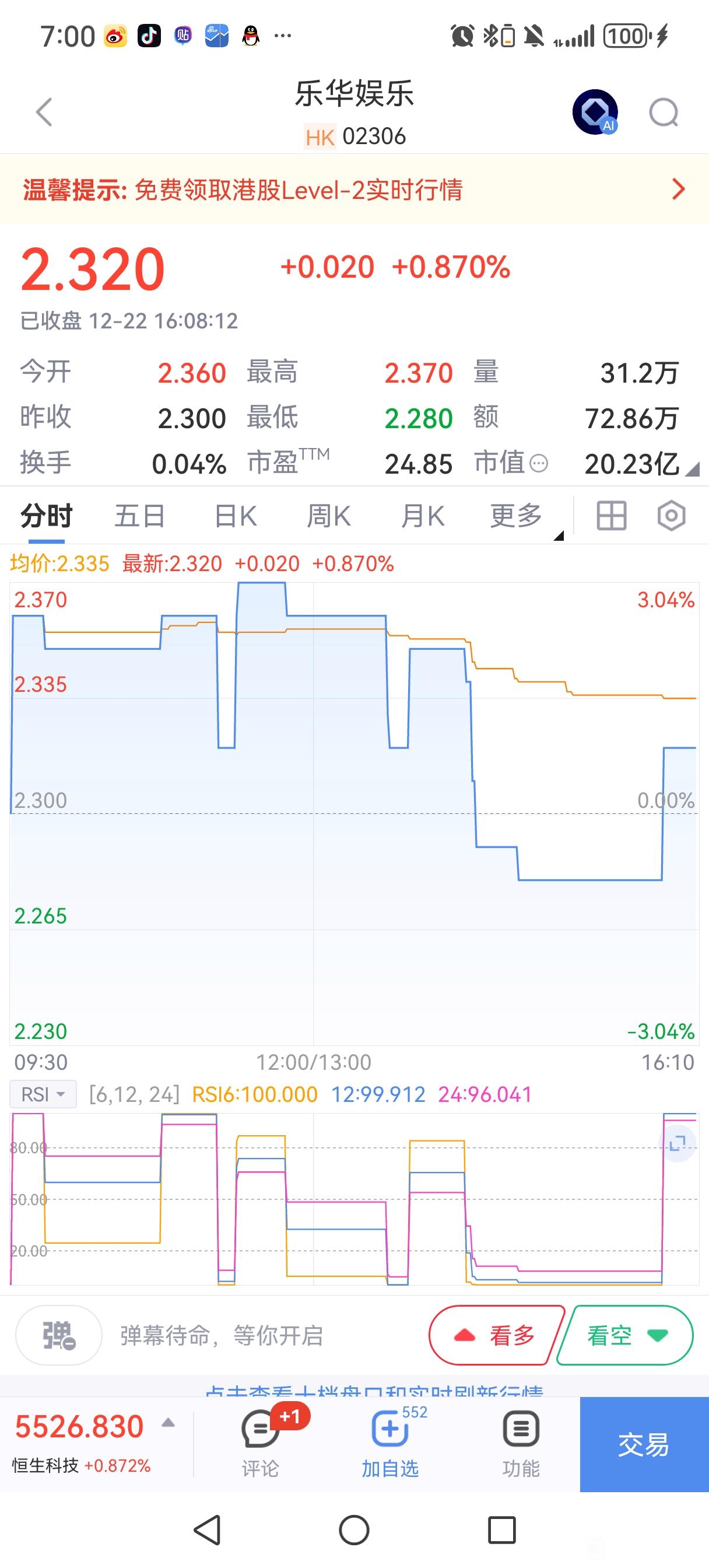This screenshot has height=1568, width=709.
Task: Expand the chart to fullscreen
Action: 678,1144
